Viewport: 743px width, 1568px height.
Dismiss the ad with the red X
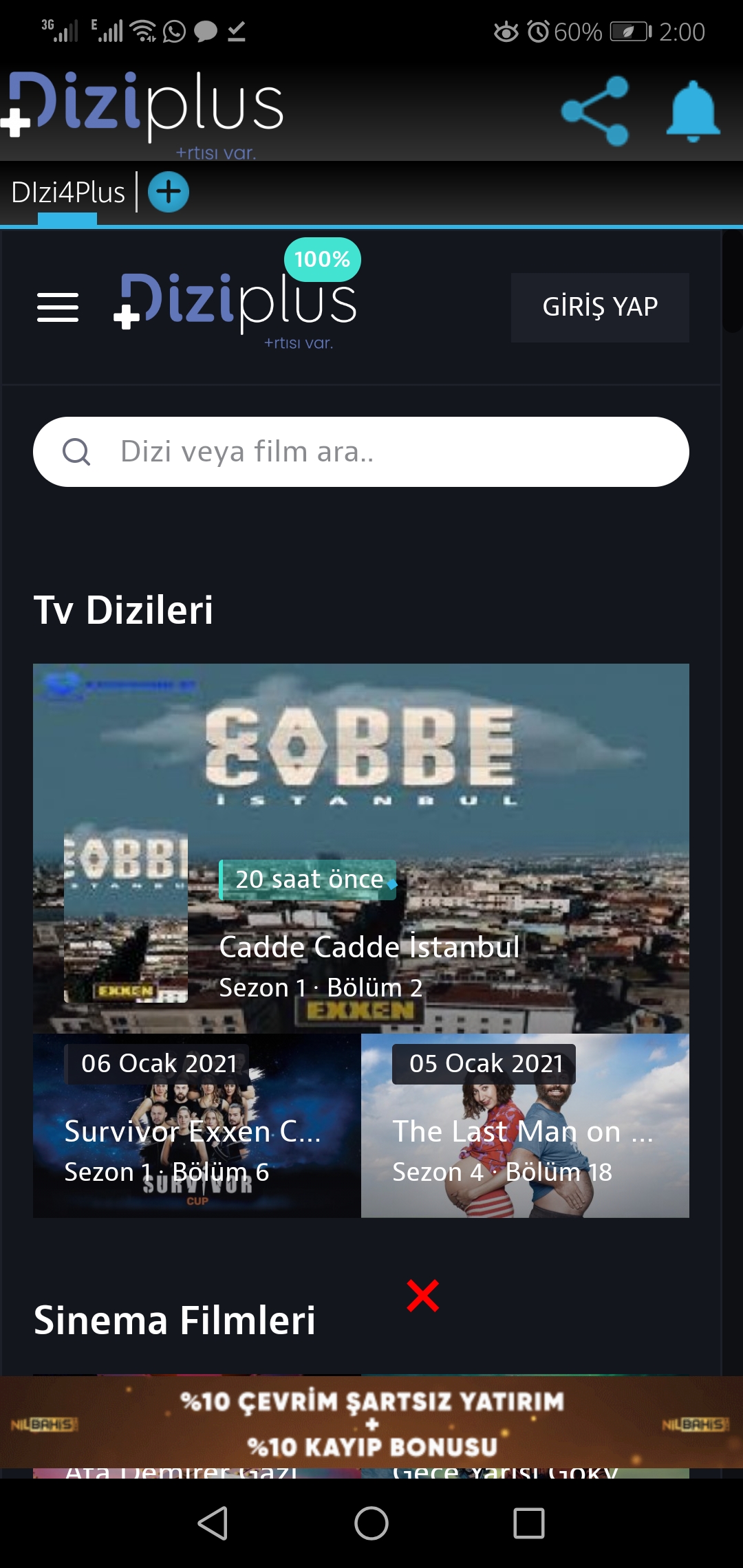[x=422, y=1296]
